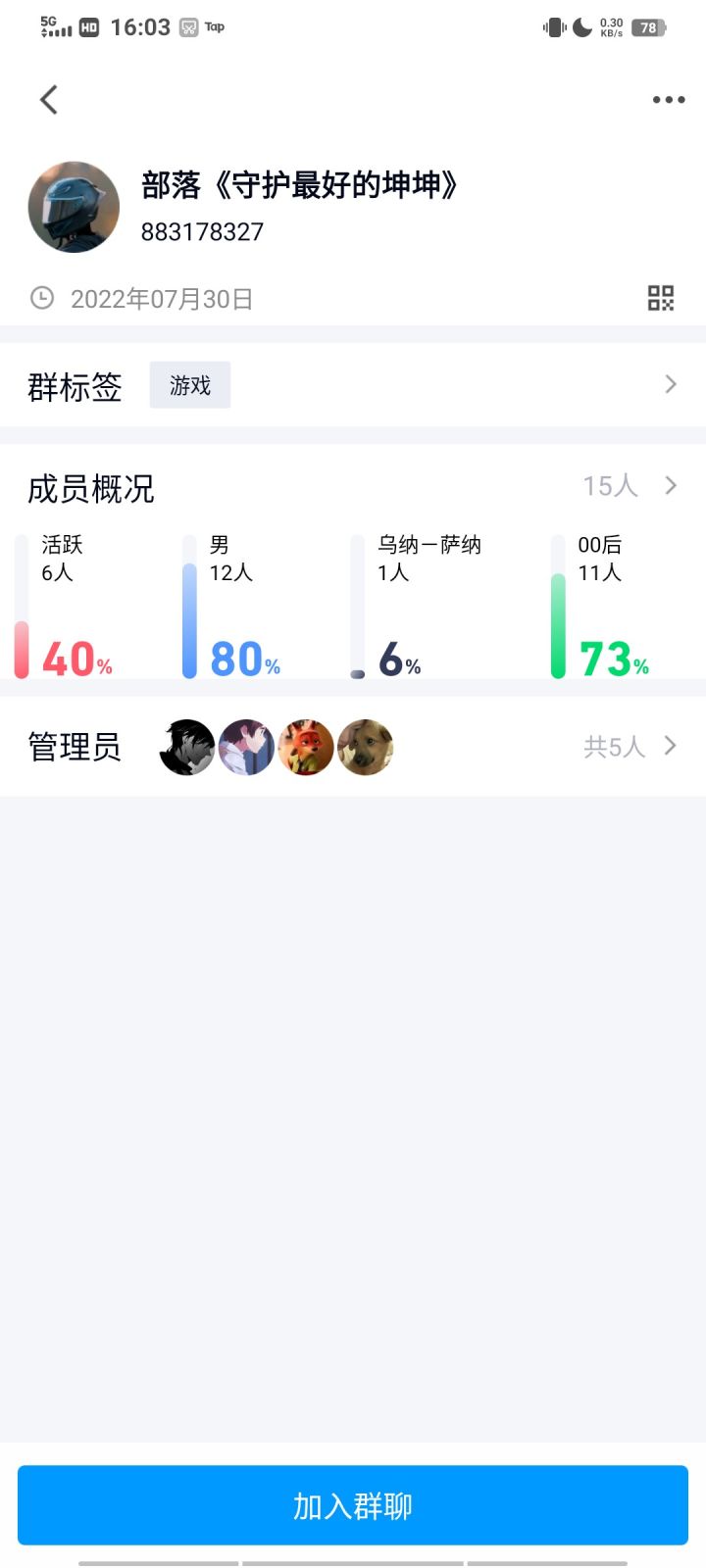Open the more options menu
Viewport: 706px width, 1568px height.
668,99
